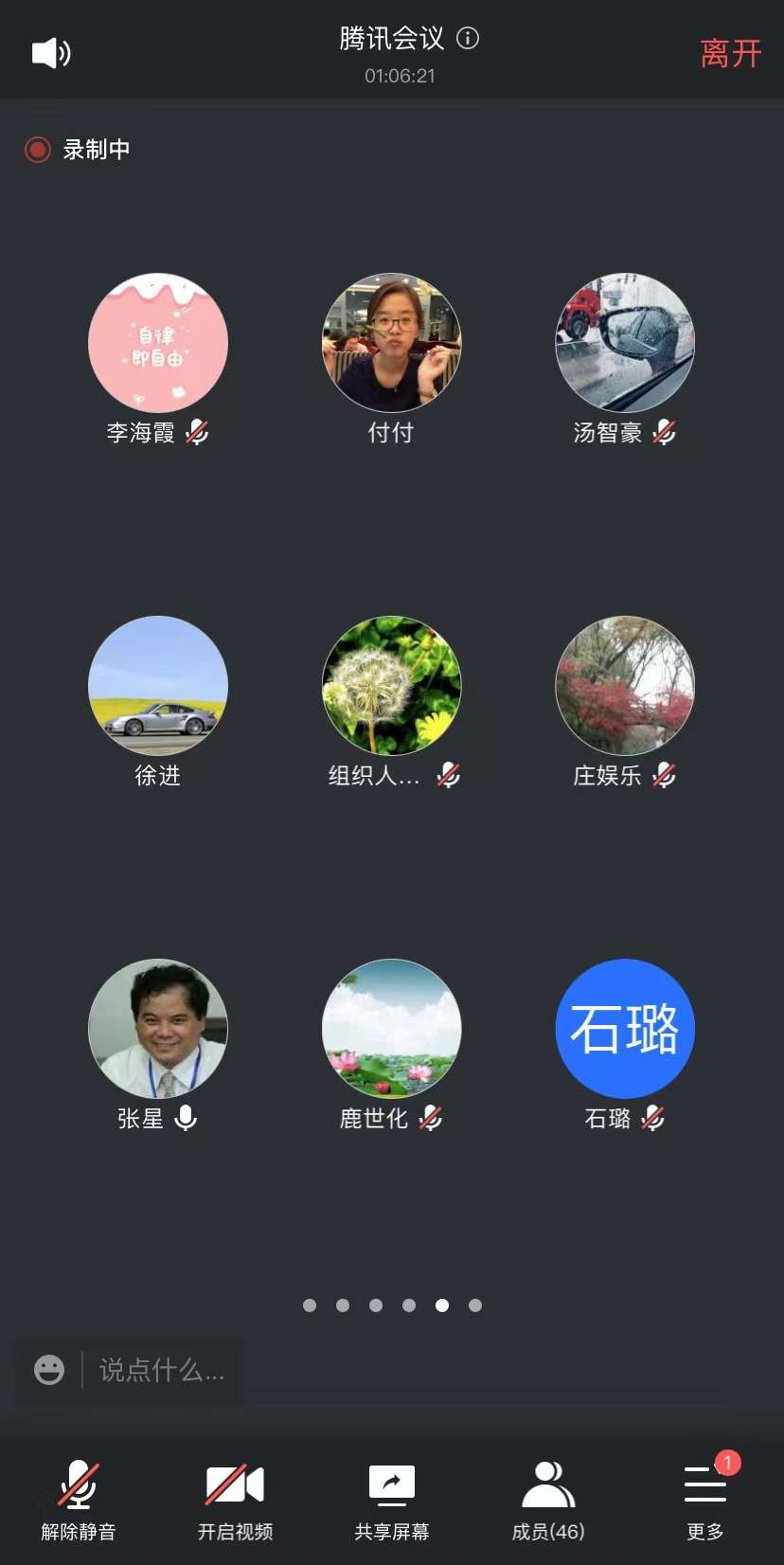Tap the 说点什么 chat input field
This screenshot has width=784, height=1565.
point(161,1370)
